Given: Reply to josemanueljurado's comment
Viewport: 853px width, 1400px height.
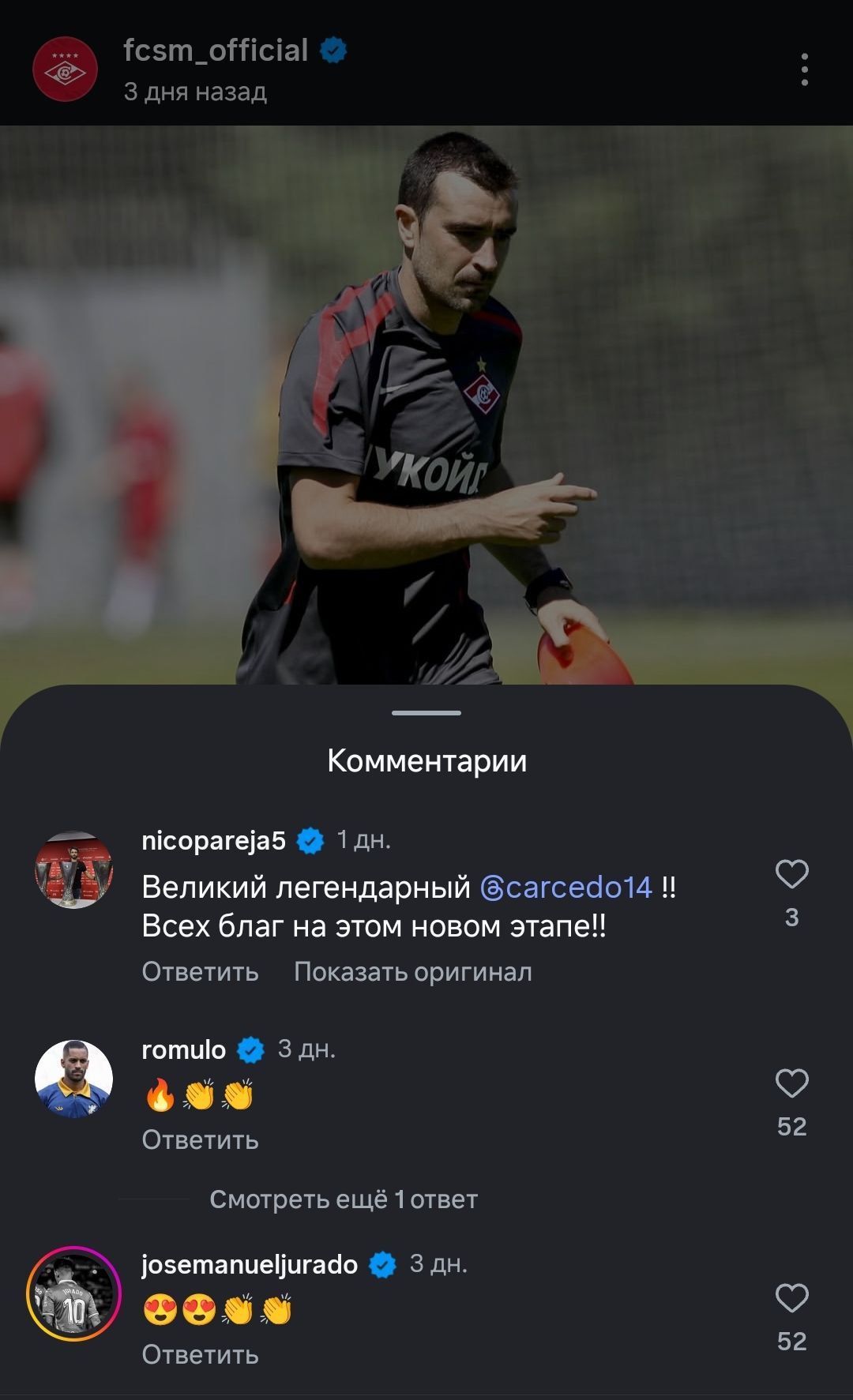Looking at the screenshot, I should pyautogui.click(x=200, y=1355).
